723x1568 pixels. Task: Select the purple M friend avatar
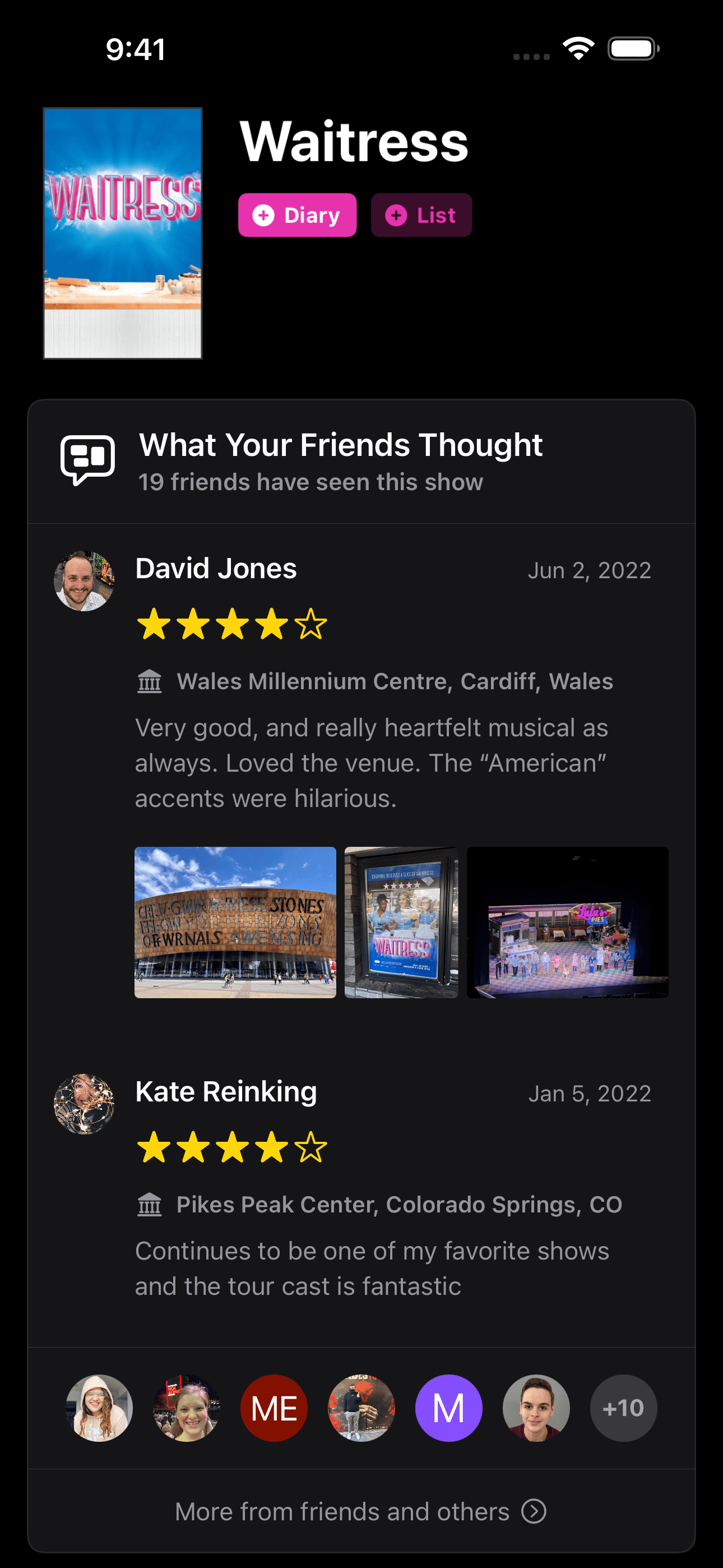pos(448,1408)
